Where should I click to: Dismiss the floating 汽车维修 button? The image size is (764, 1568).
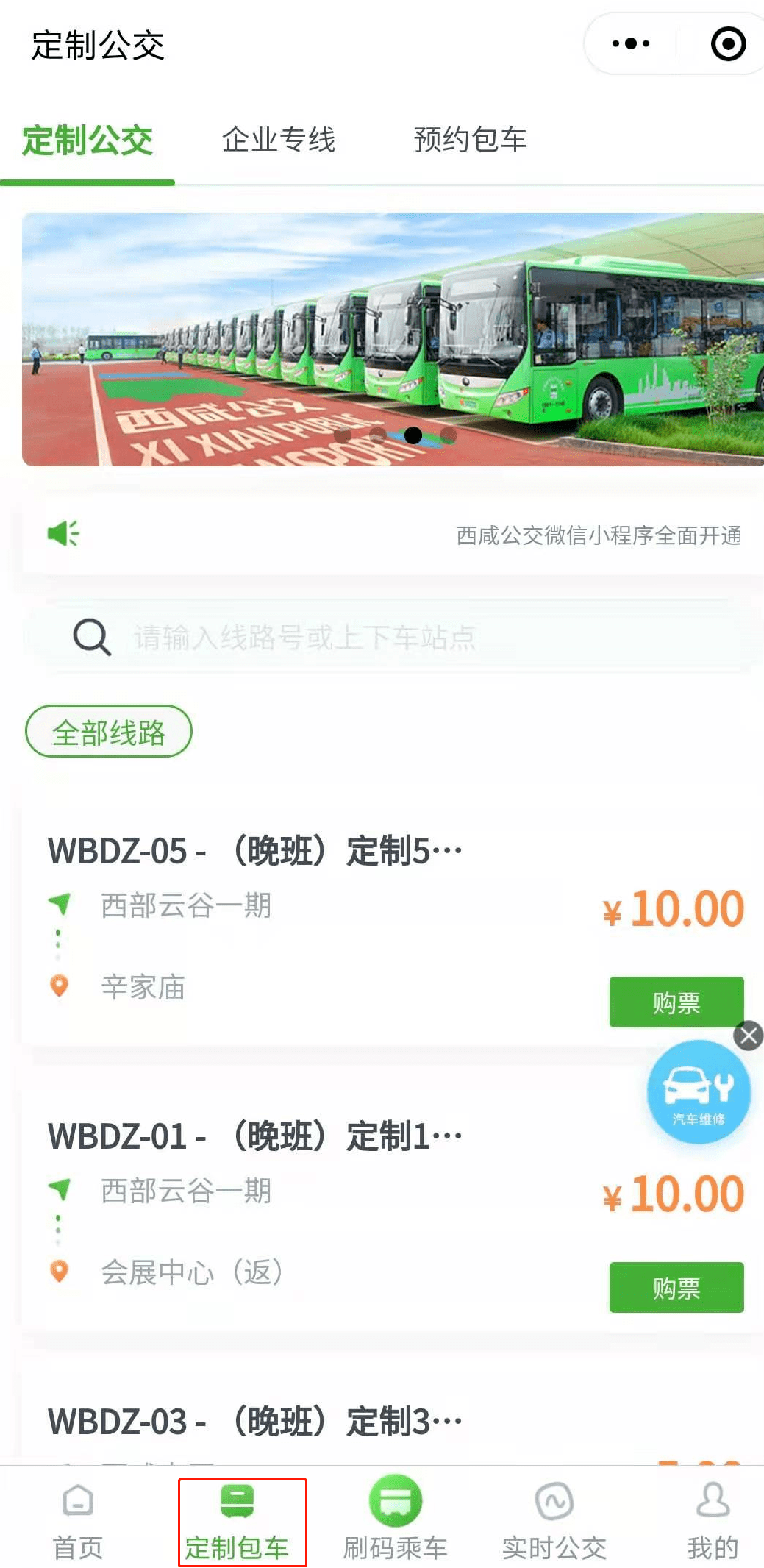coord(749,1036)
